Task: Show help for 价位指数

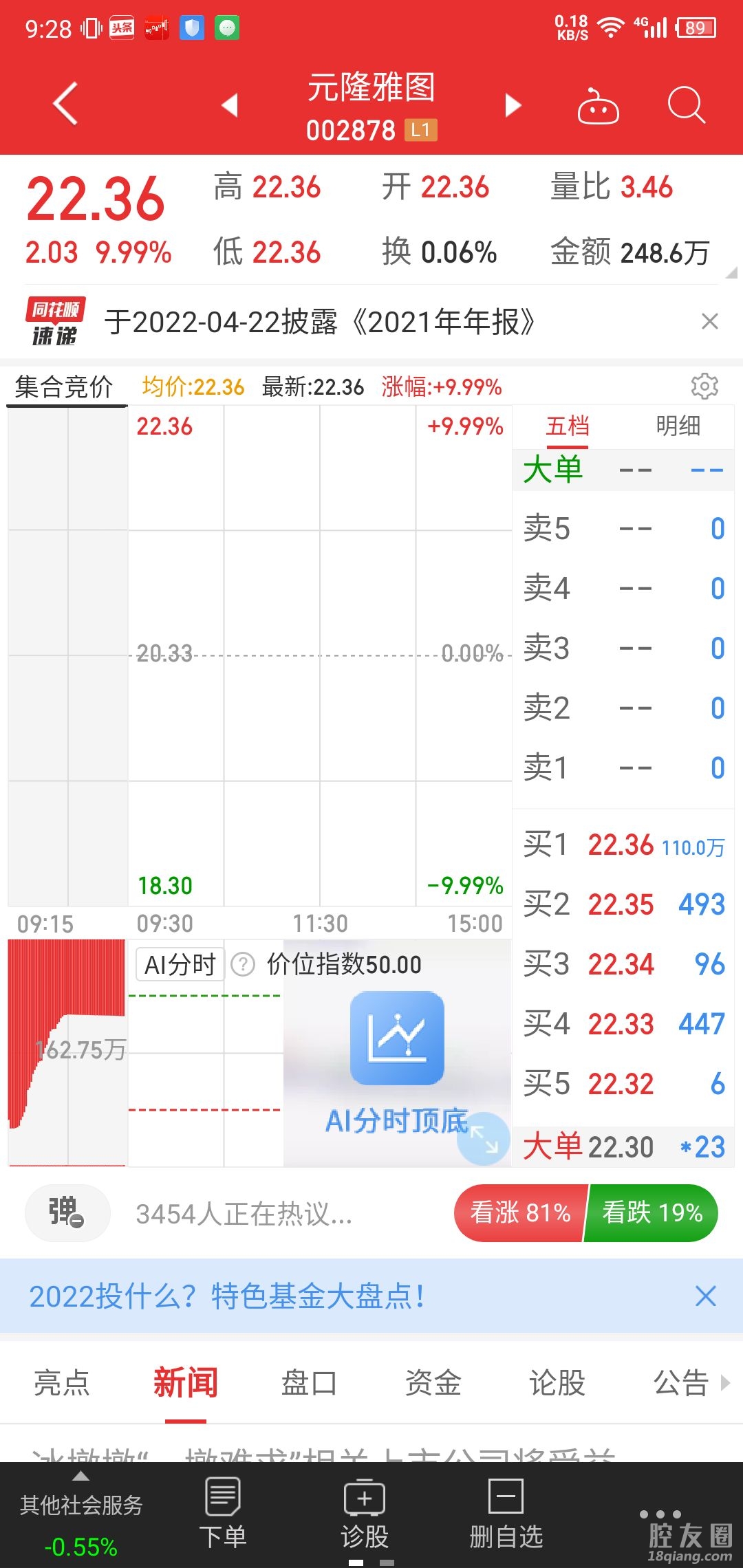Action: click(242, 964)
